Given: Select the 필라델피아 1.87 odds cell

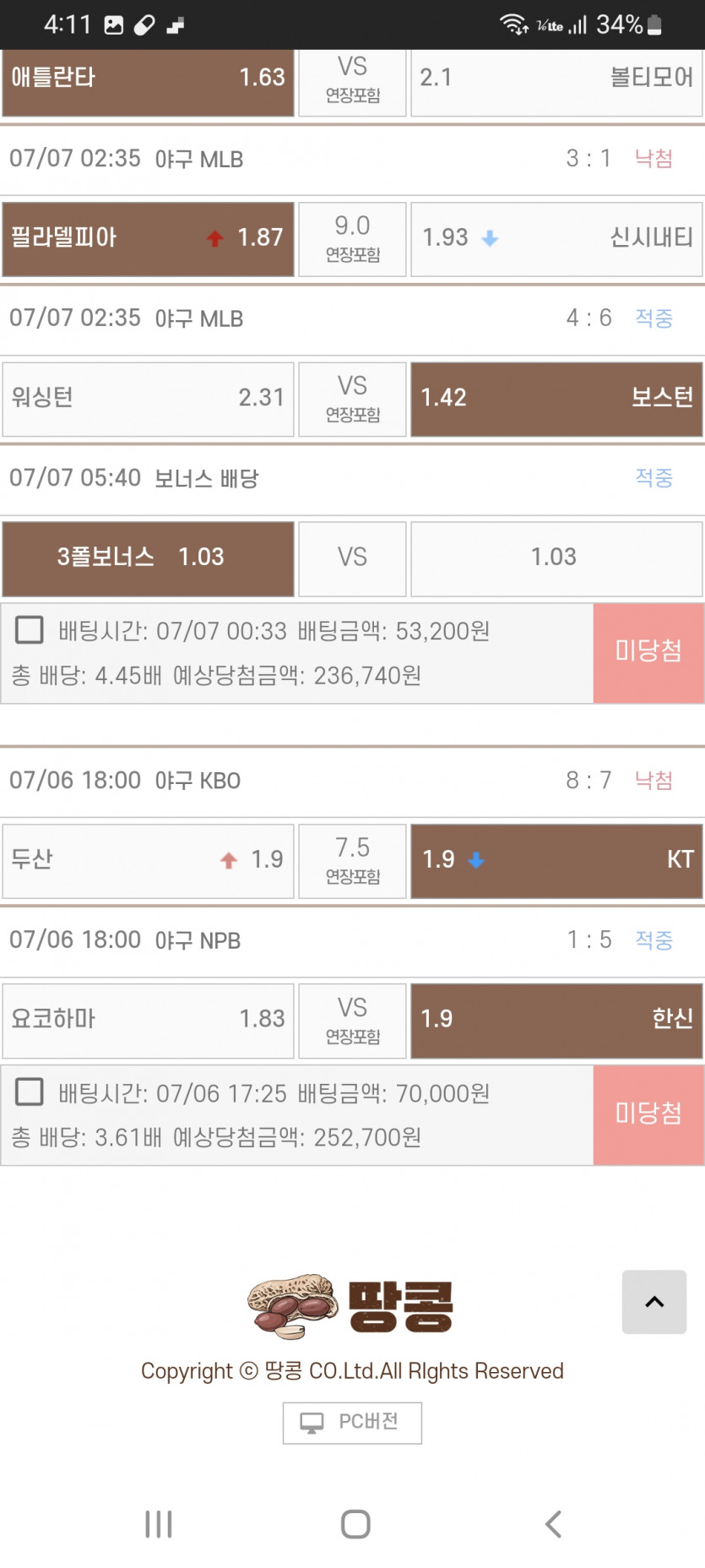Looking at the screenshot, I should [x=149, y=239].
